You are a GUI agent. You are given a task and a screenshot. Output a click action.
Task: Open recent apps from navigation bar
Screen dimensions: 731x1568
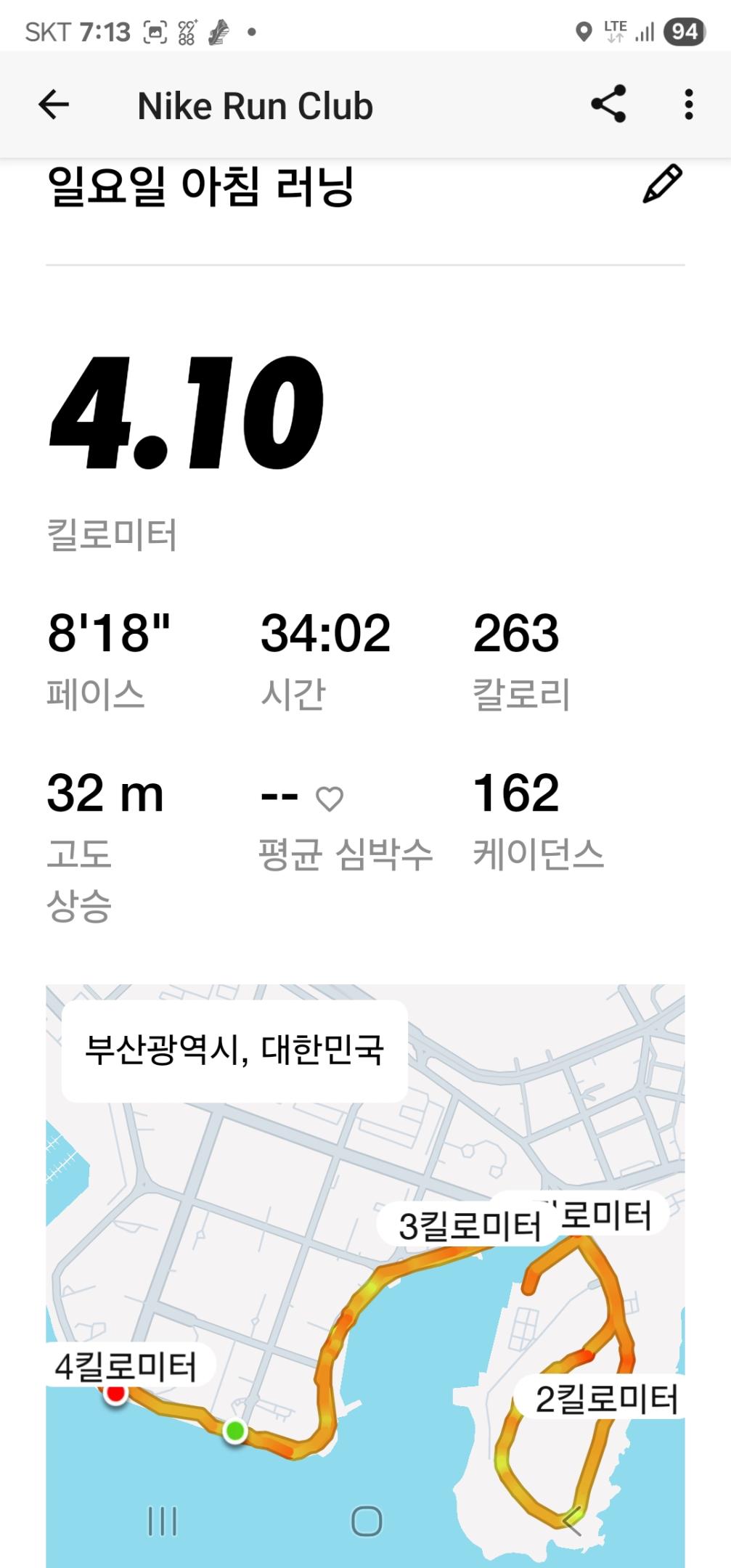[162, 1521]
